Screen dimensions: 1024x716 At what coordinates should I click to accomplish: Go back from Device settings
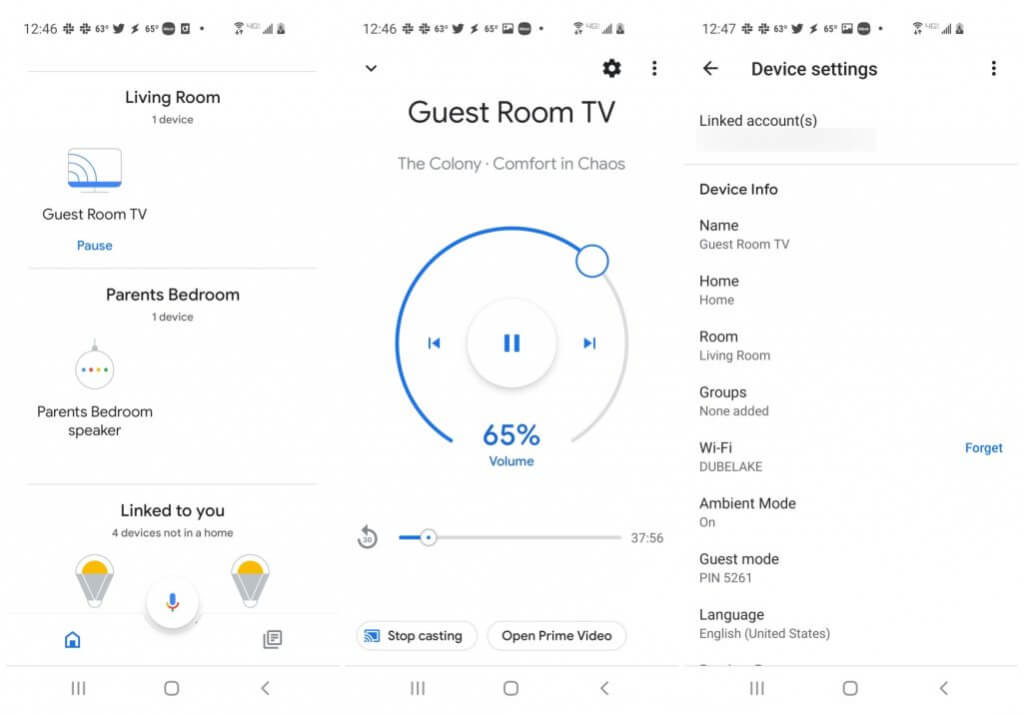coord(710,68)
